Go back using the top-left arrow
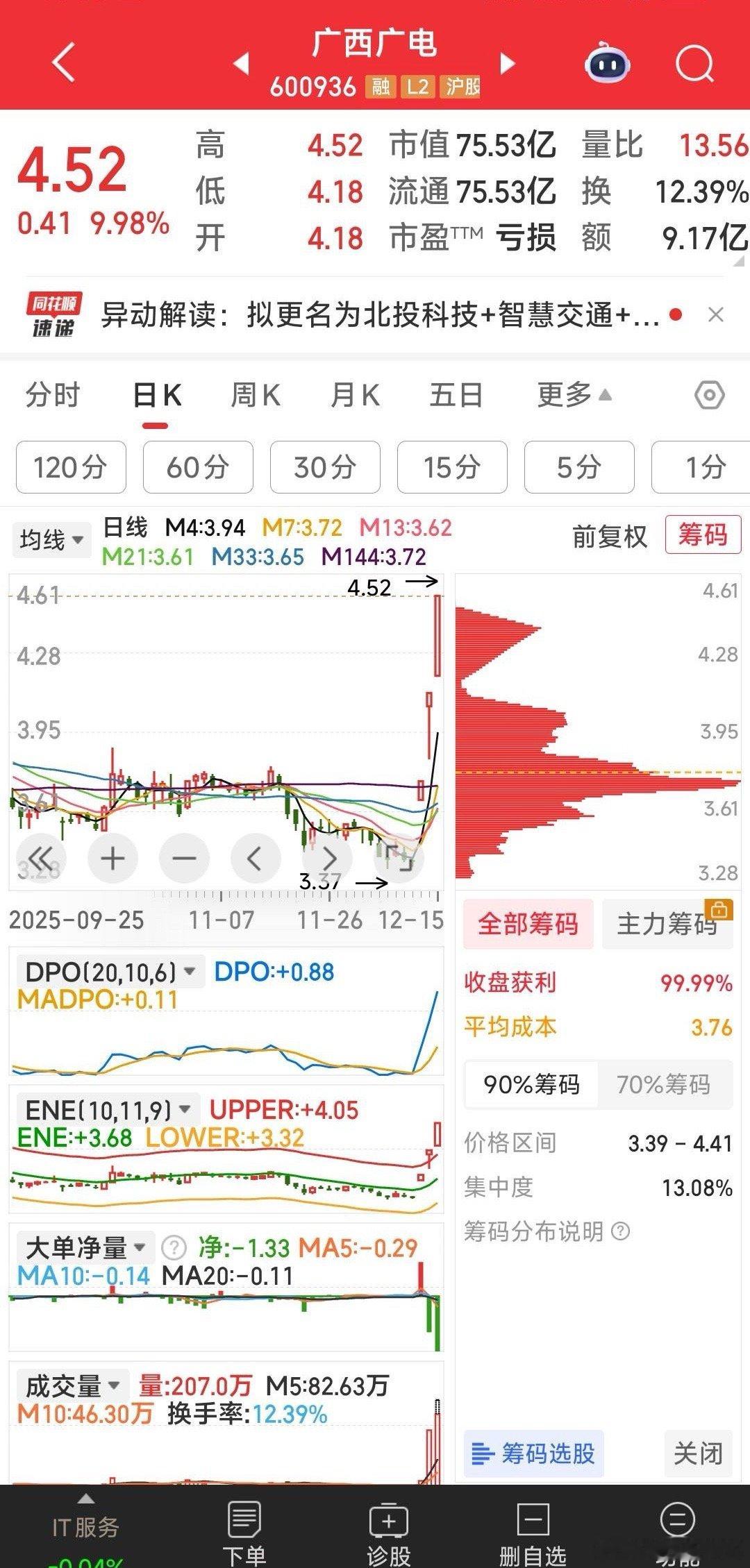 coord(63,63)
